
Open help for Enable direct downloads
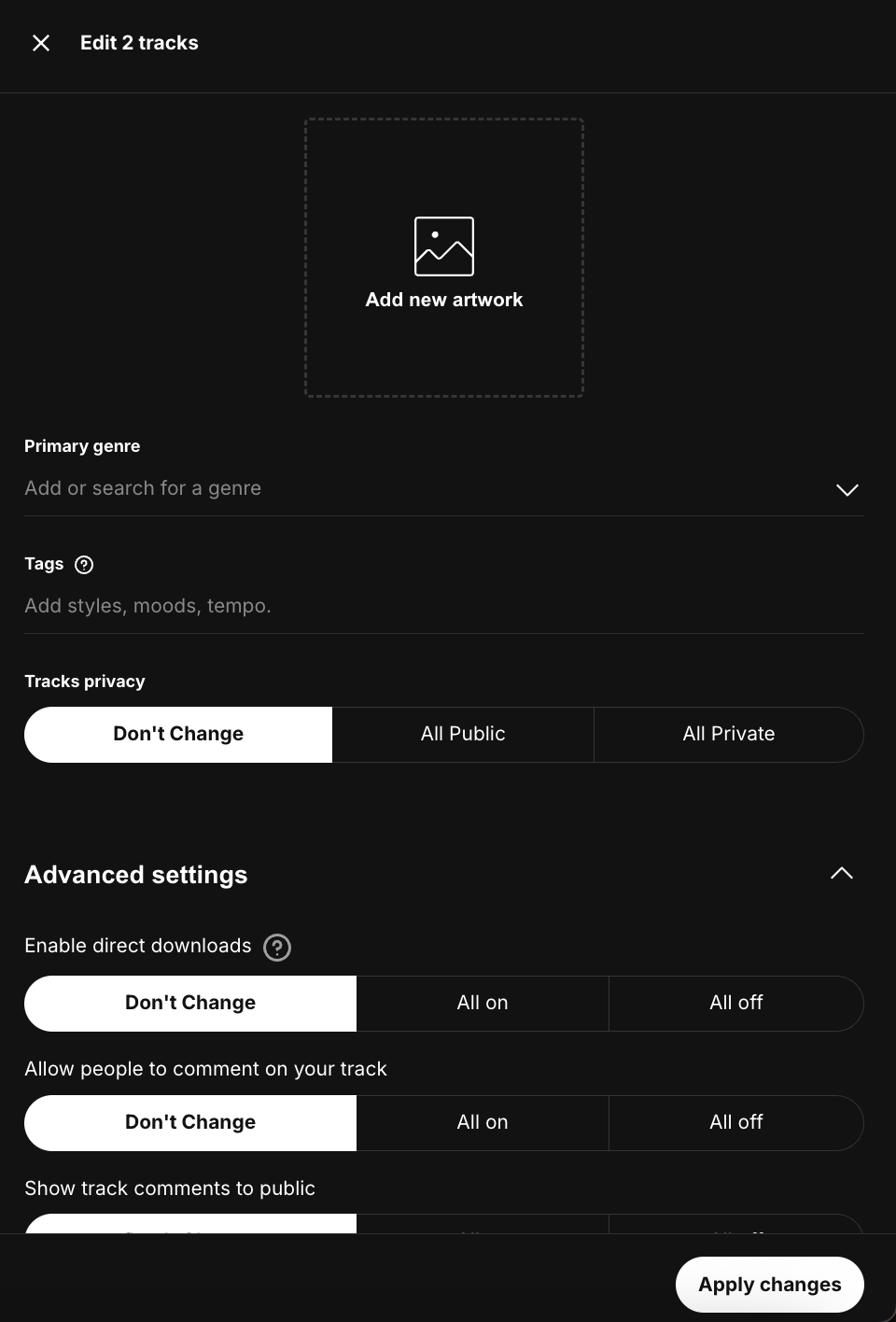(277, 948)
